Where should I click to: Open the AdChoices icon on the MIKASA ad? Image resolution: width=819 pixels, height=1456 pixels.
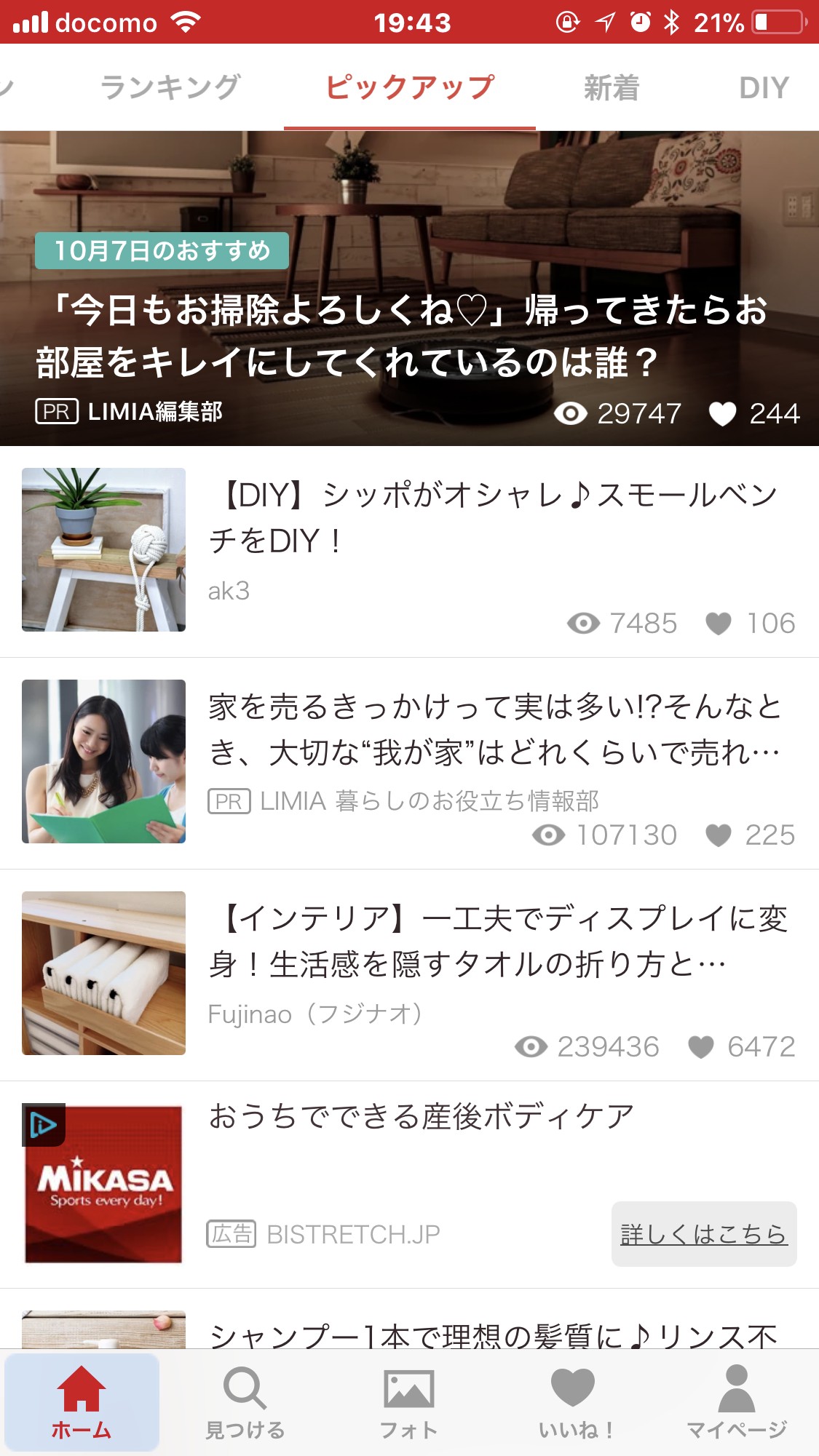[x=42, y=1125]
